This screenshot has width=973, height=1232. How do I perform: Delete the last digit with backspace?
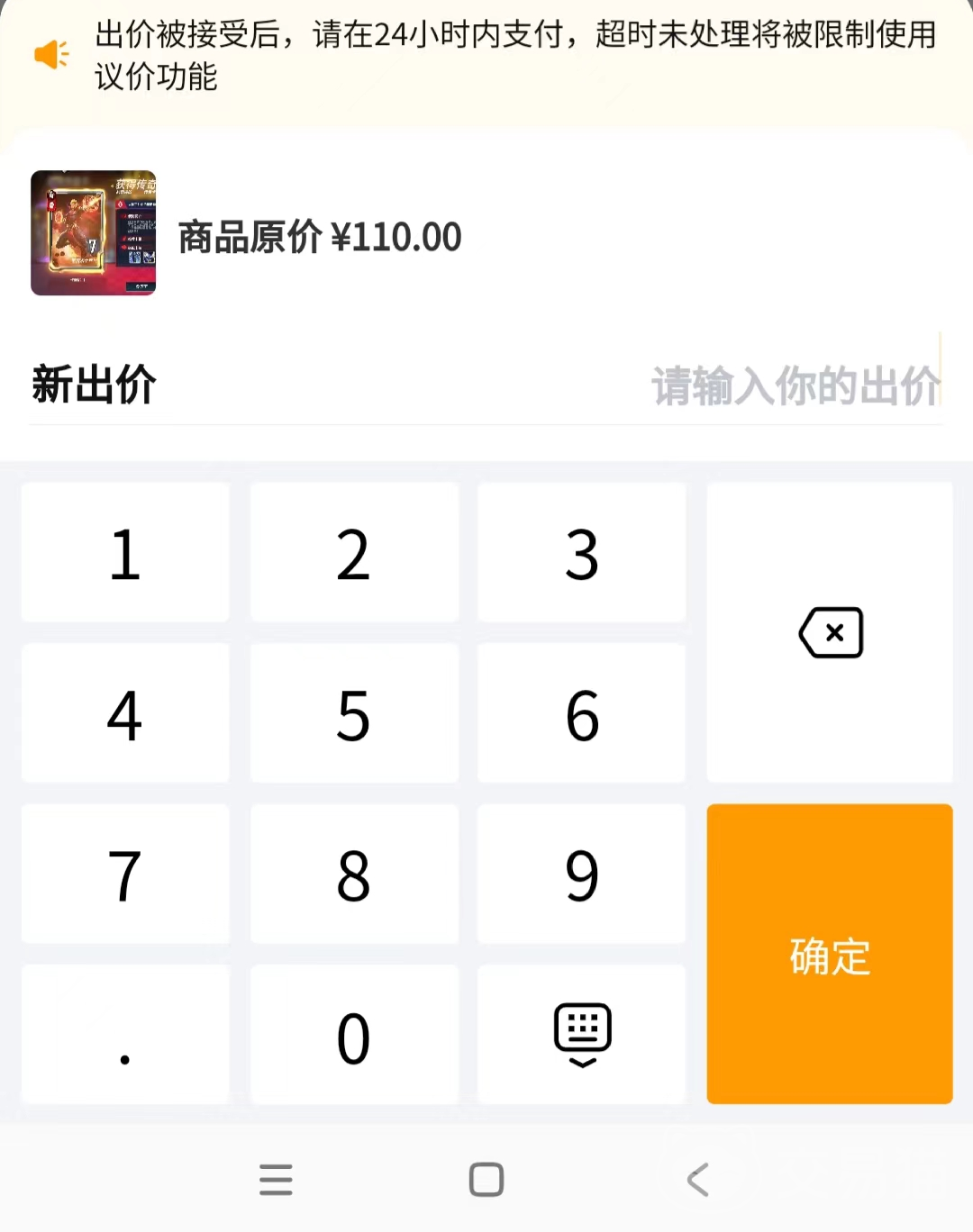830,632
